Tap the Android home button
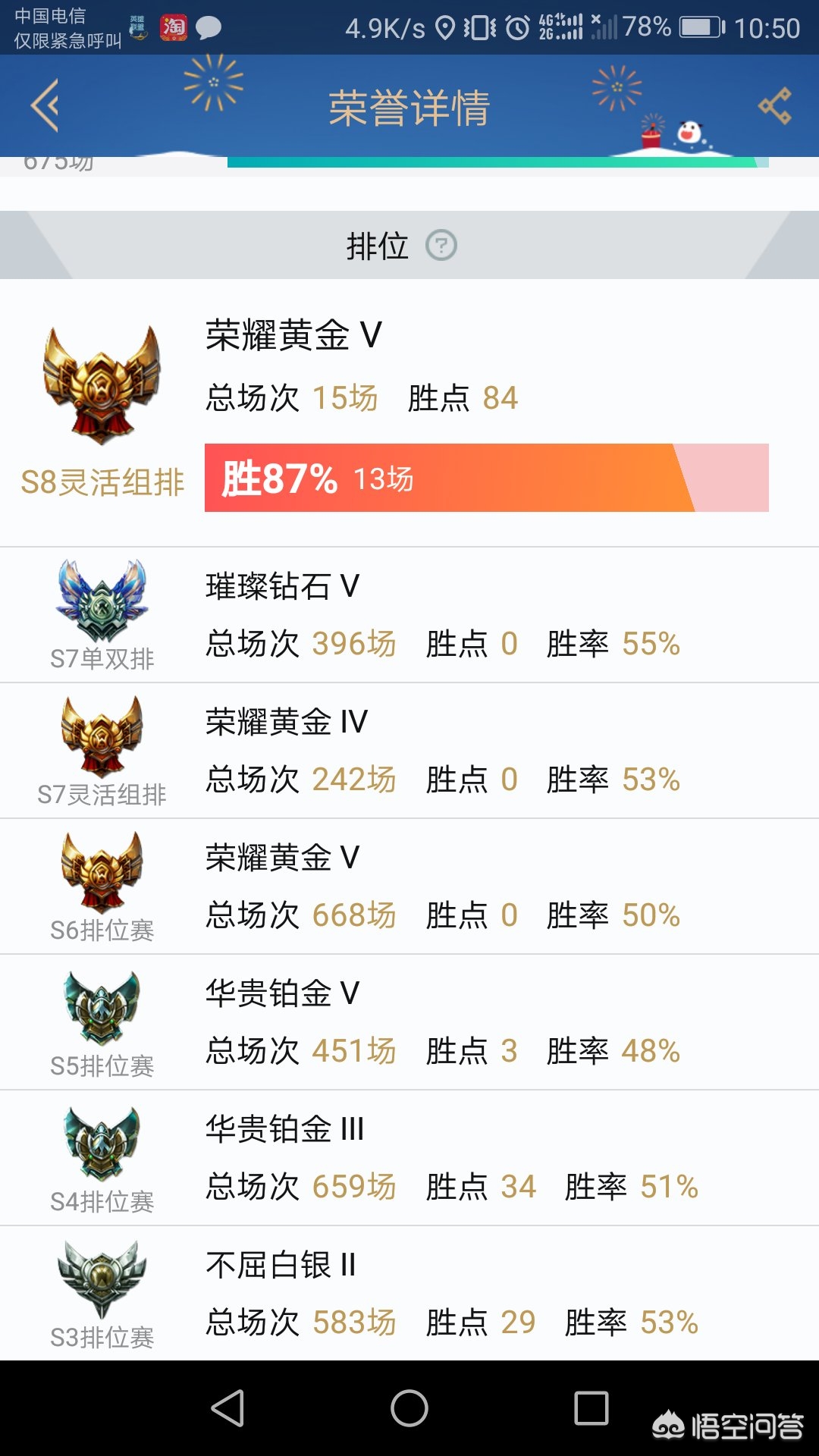Viewport: 819px width, 1456px height. [x=409, y=1408]
